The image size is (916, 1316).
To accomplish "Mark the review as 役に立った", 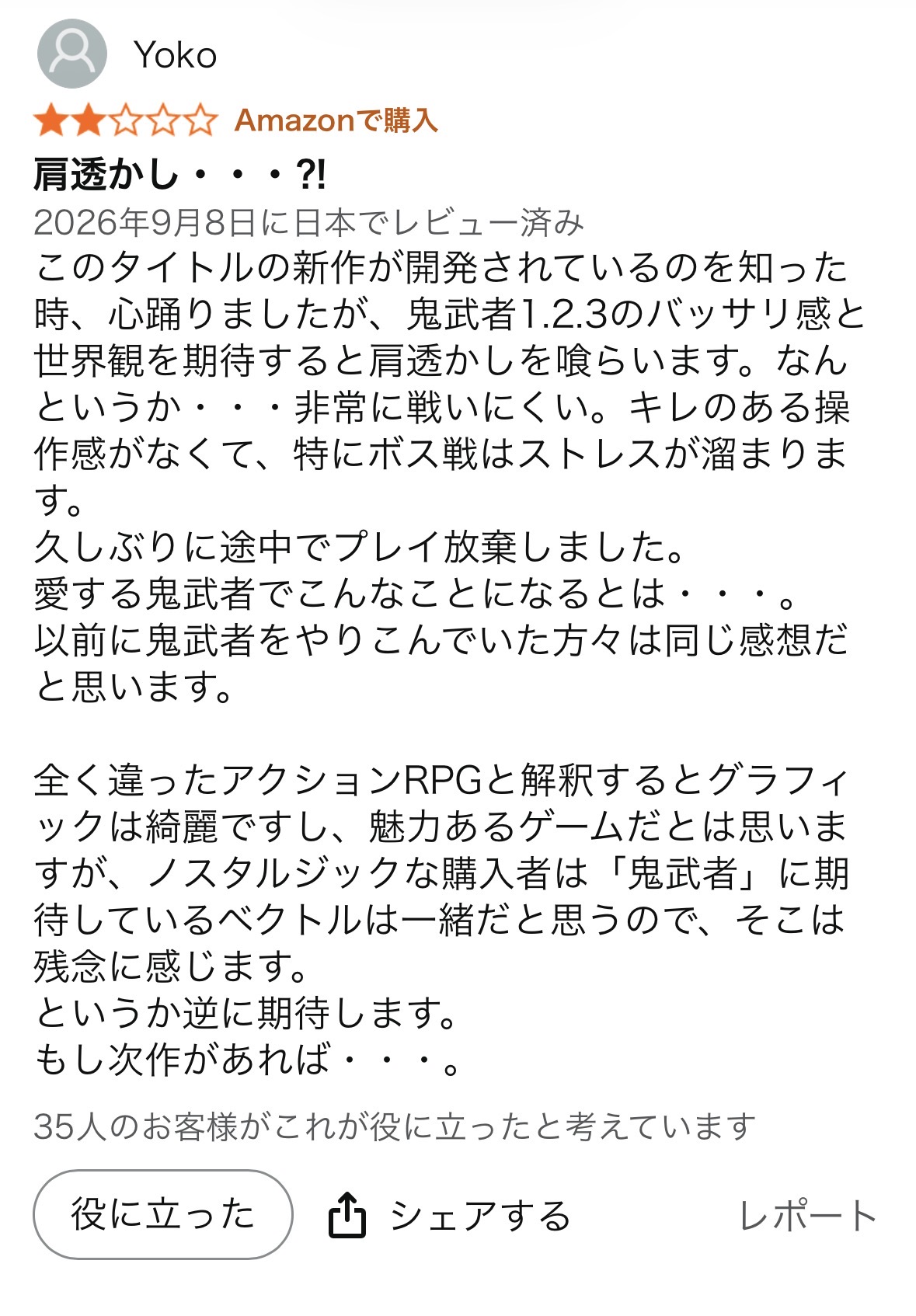I will coord(163,1214).
